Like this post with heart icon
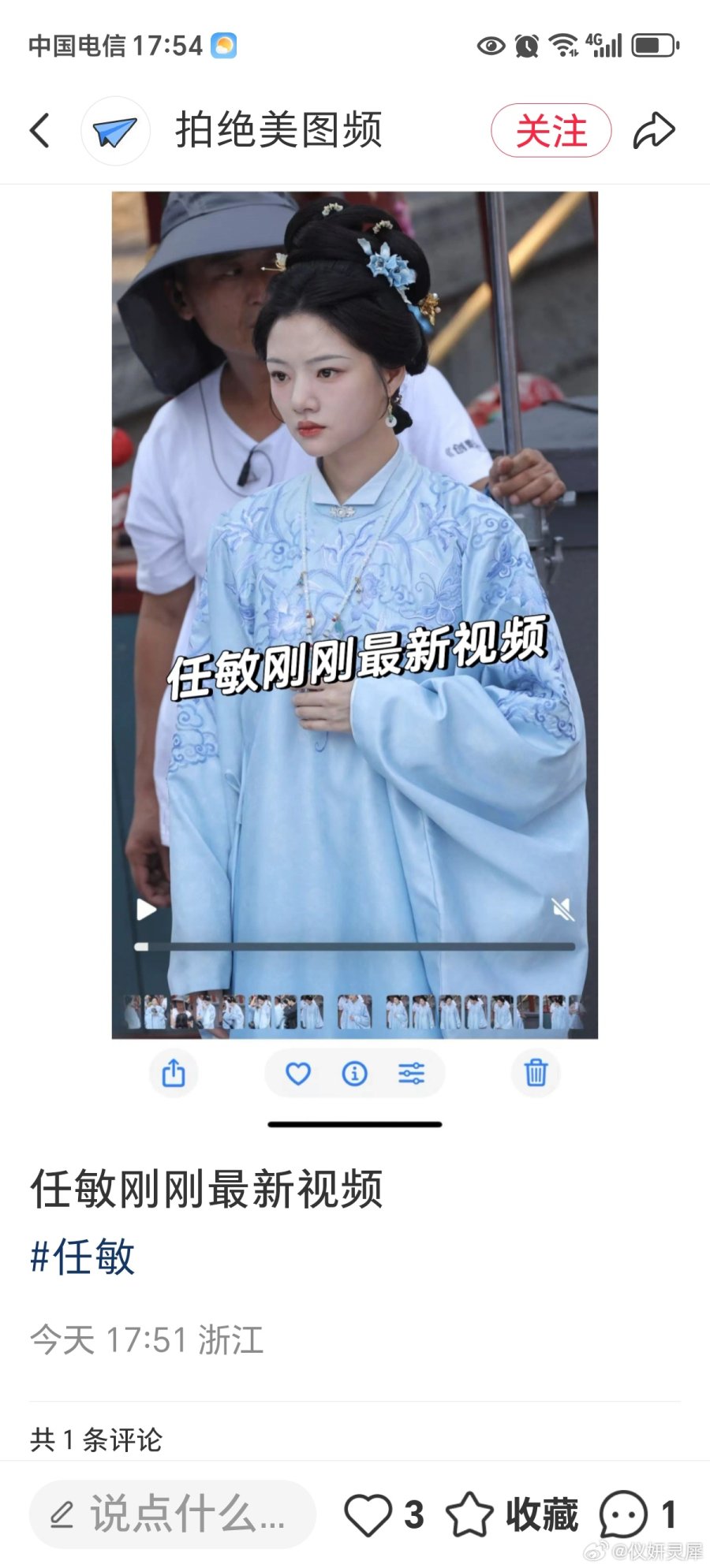The width and height of the screenshot is (710, 1568). pos(368,1514)
